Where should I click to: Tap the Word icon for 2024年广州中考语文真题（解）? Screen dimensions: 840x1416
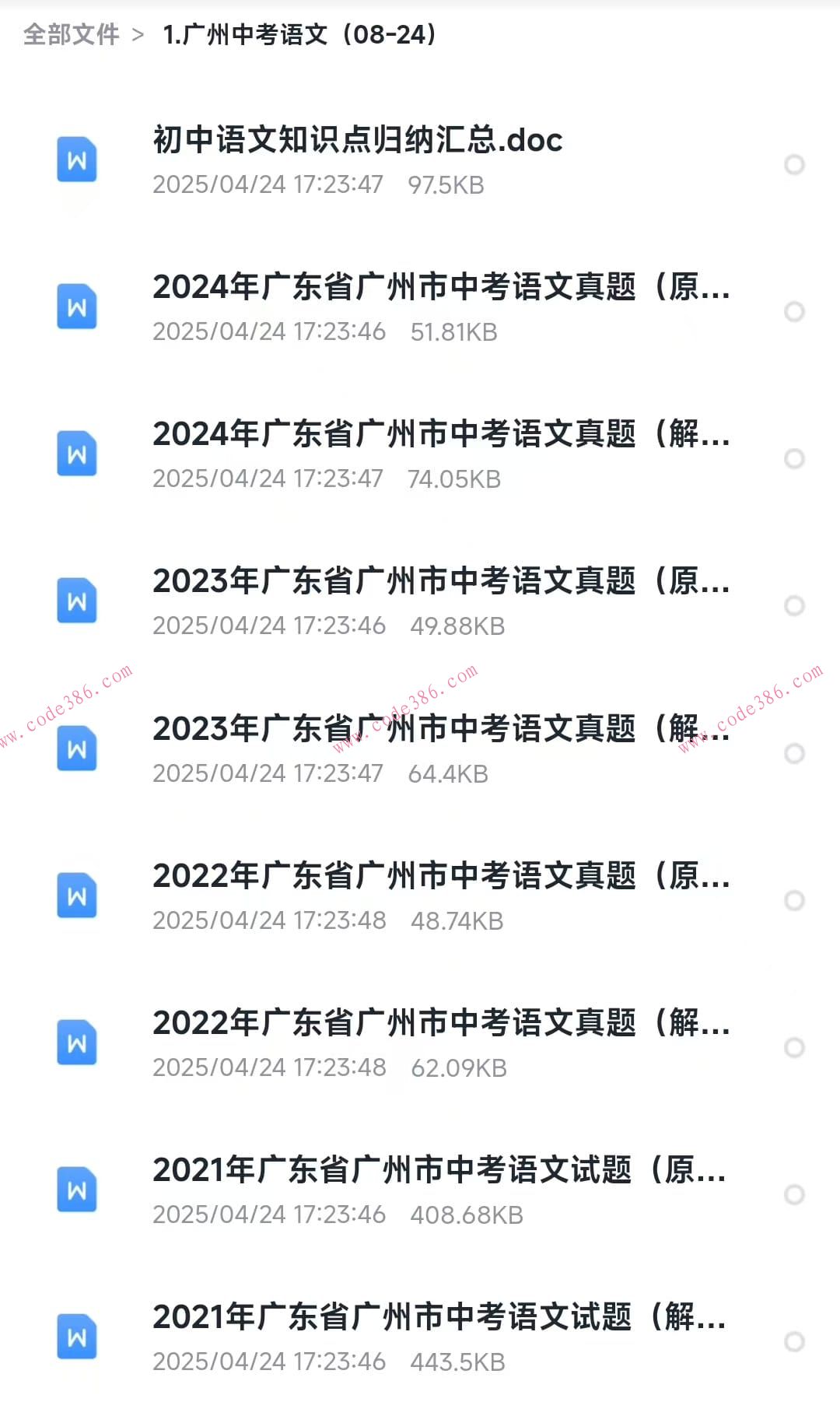click(76, 454)
